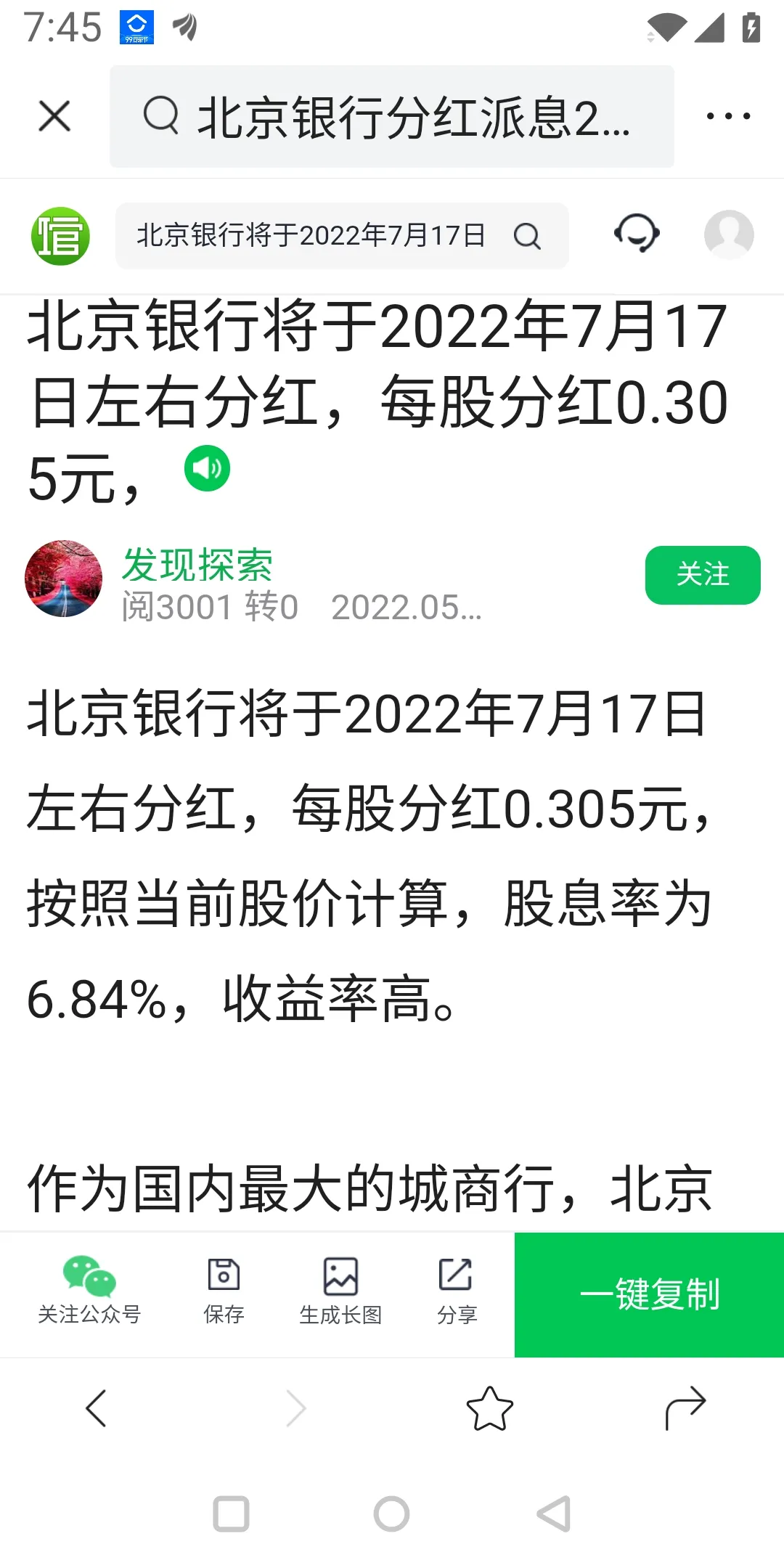
Task: Share the article via 分享
Action: coord(457,1294)
